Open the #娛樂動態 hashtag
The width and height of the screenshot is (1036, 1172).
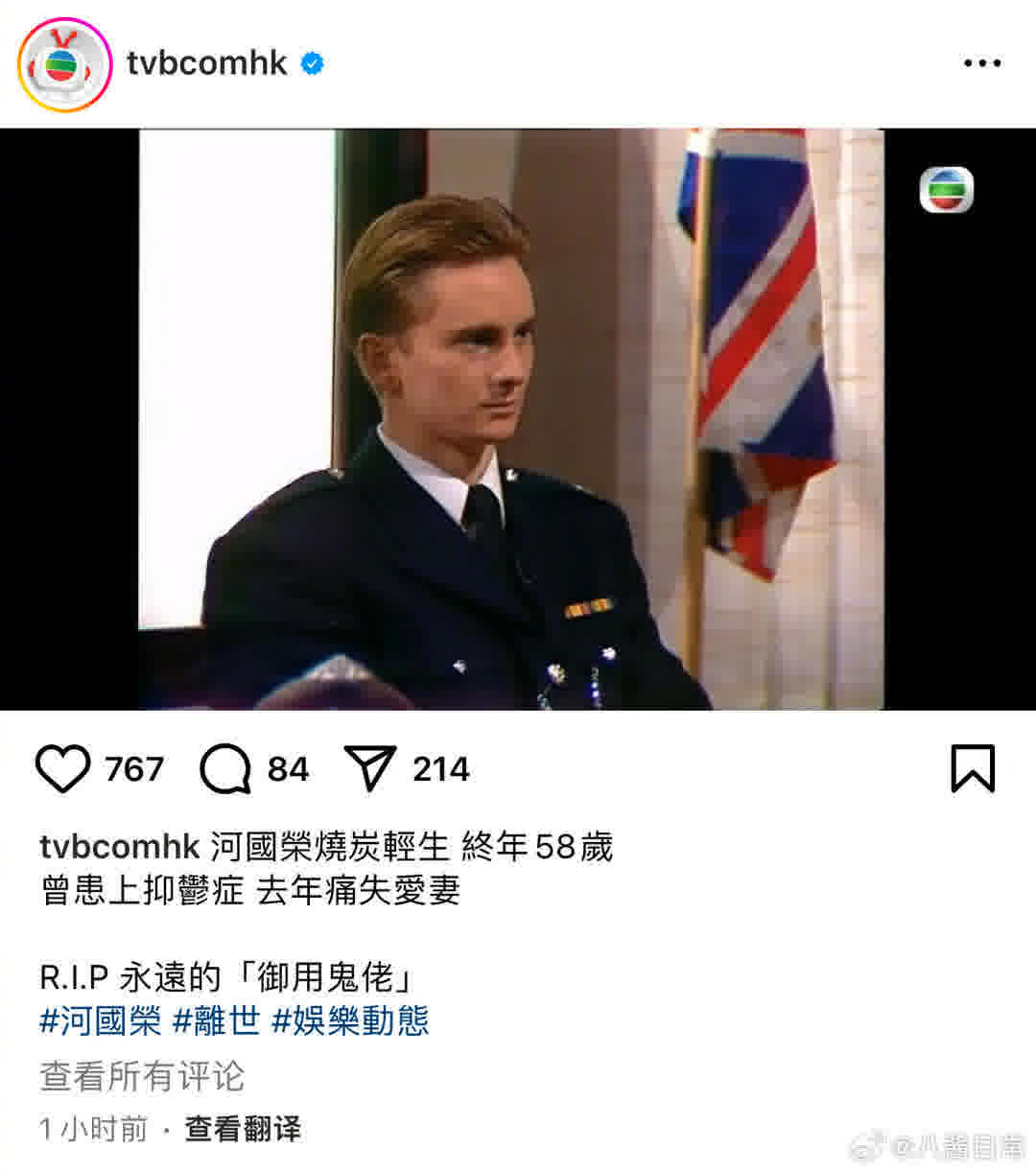(350, 1020)
